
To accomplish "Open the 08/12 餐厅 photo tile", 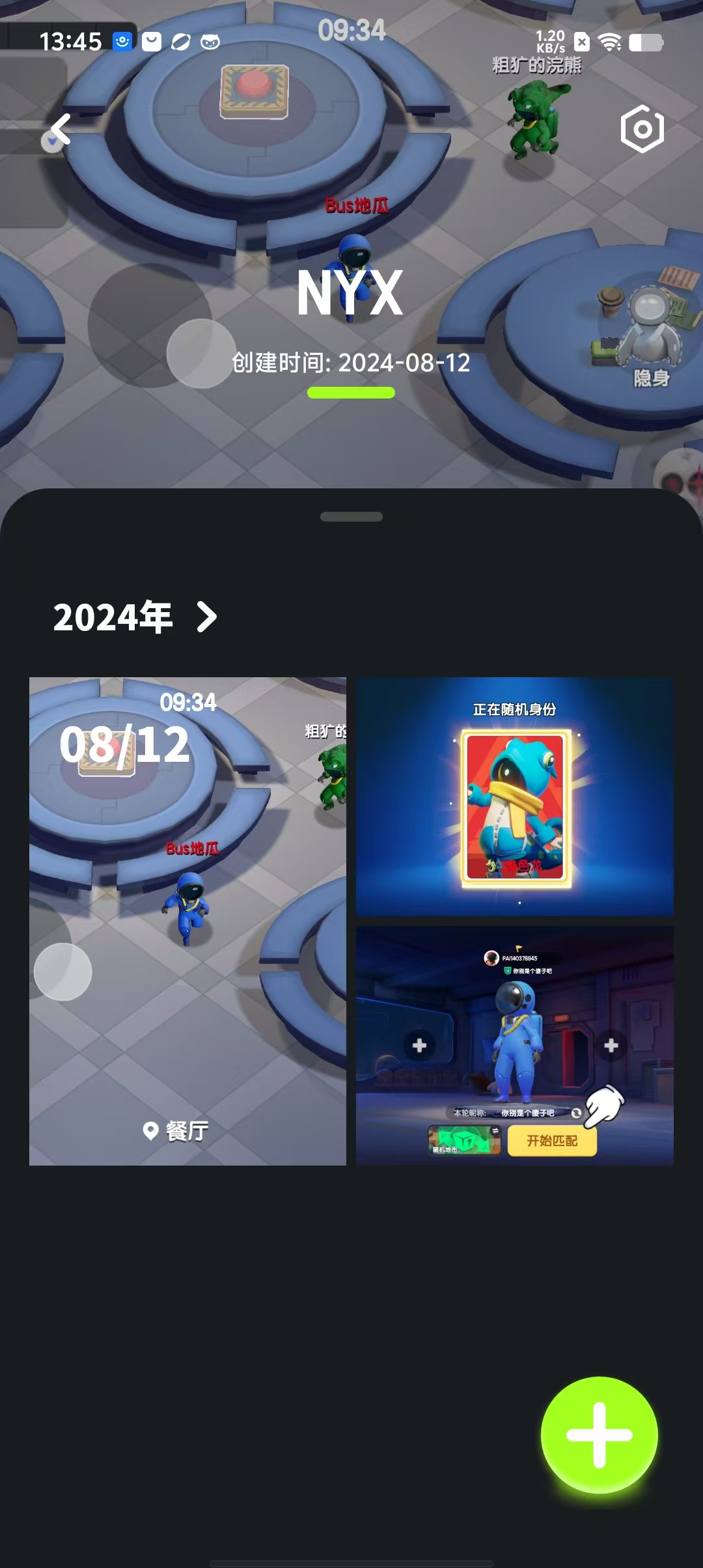I will pyautogui.click(x=187, y=921).
